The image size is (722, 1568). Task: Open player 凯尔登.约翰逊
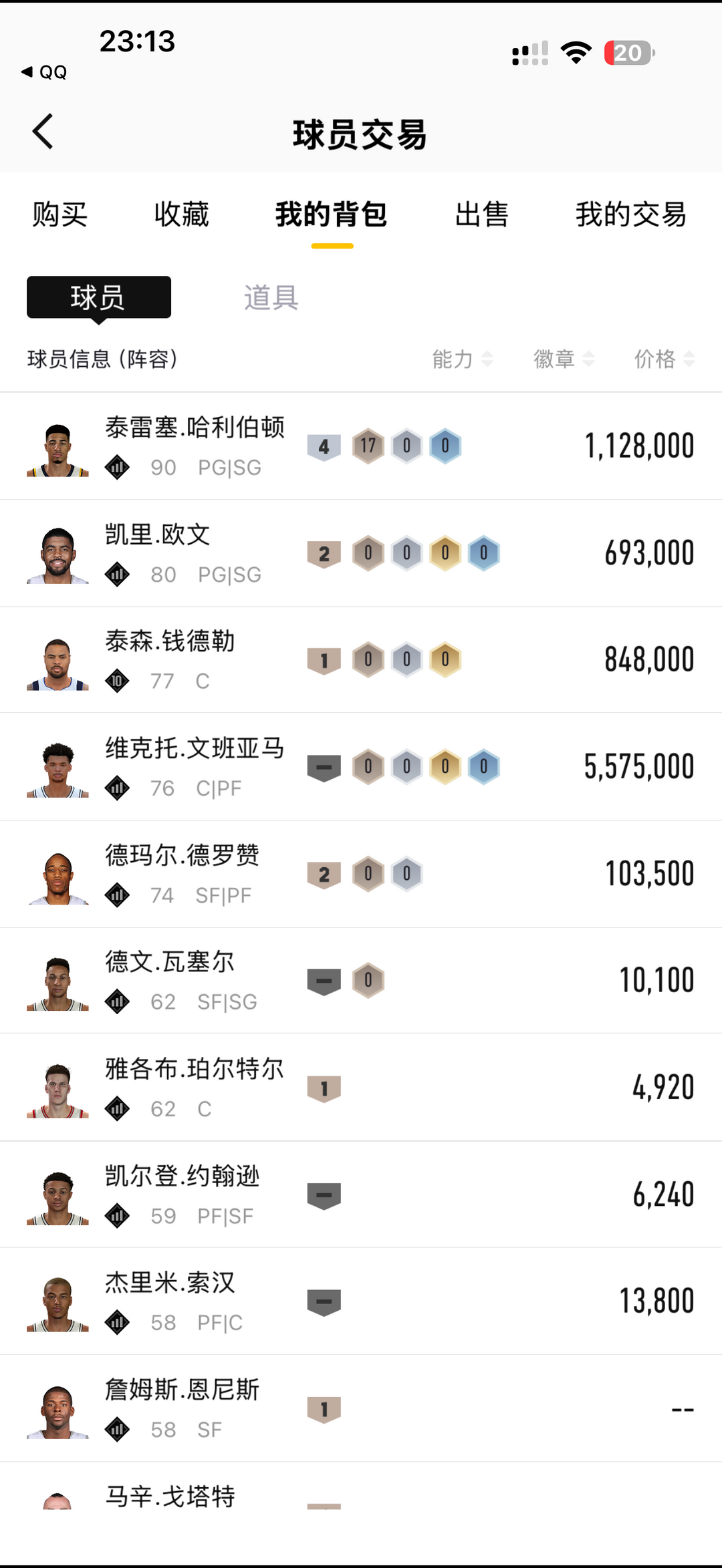(x=361, y=1195)
